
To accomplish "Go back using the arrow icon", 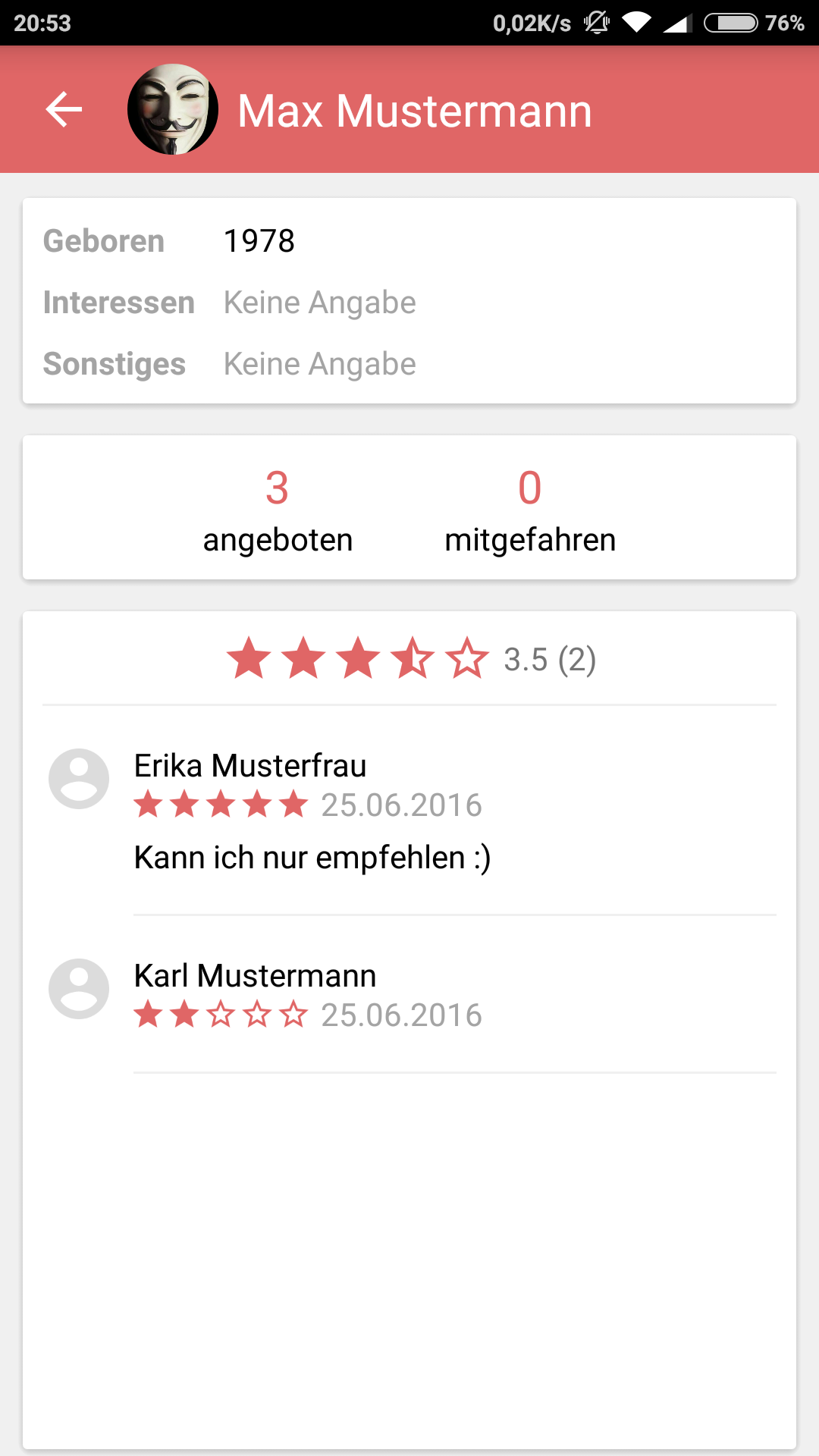I will click(64, 110).
